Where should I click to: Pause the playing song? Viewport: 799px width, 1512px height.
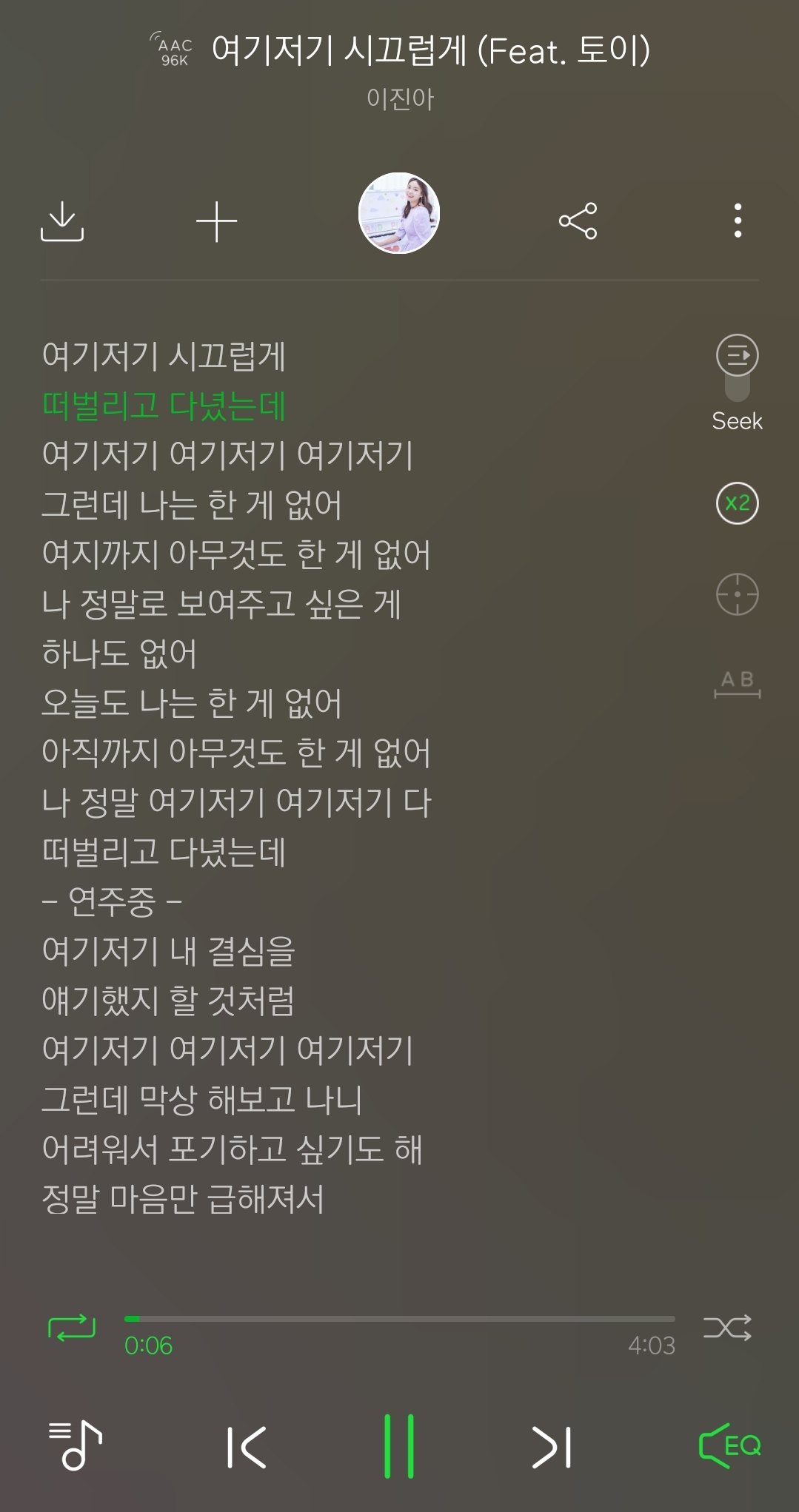(x=399, y=1446)
